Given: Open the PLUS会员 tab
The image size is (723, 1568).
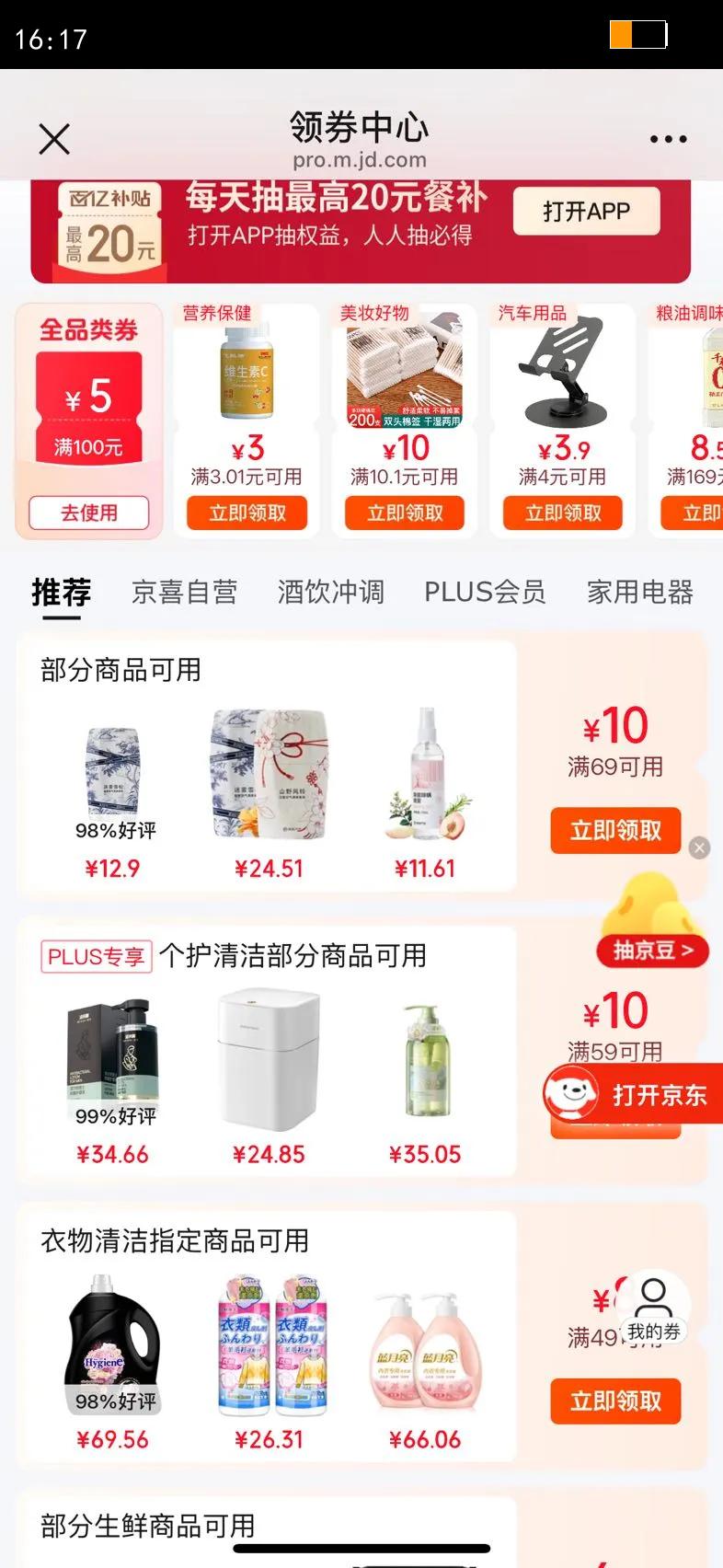Looking at the screenshot, I should (x=485, y=592).
